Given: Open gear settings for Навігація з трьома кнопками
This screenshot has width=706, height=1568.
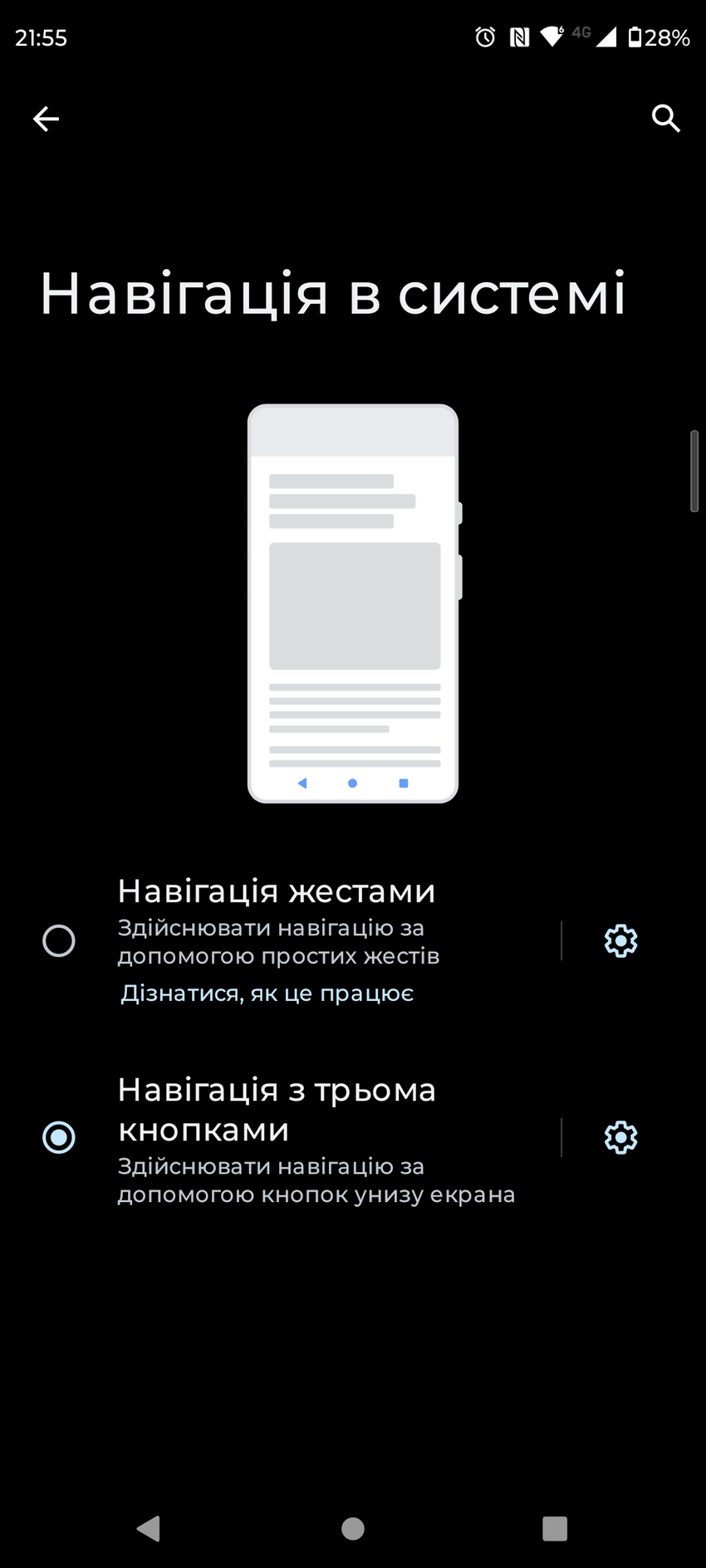Looking at the screenshot, I should 620,1137.
